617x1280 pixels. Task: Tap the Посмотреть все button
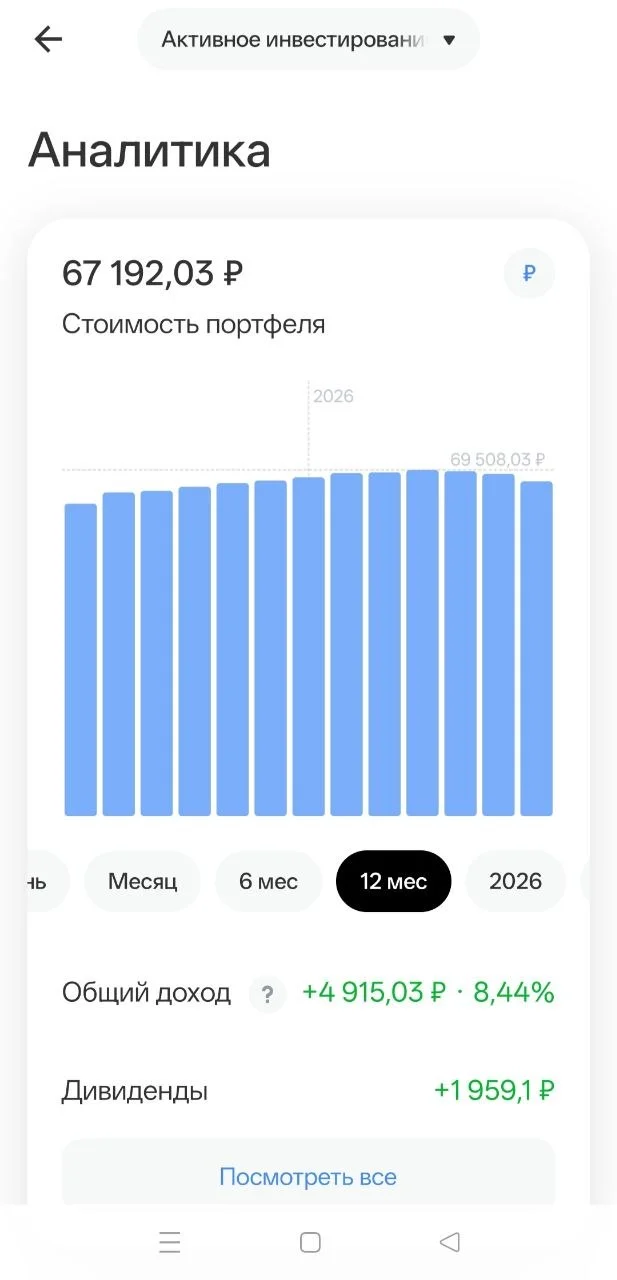tap(308, 1177)
